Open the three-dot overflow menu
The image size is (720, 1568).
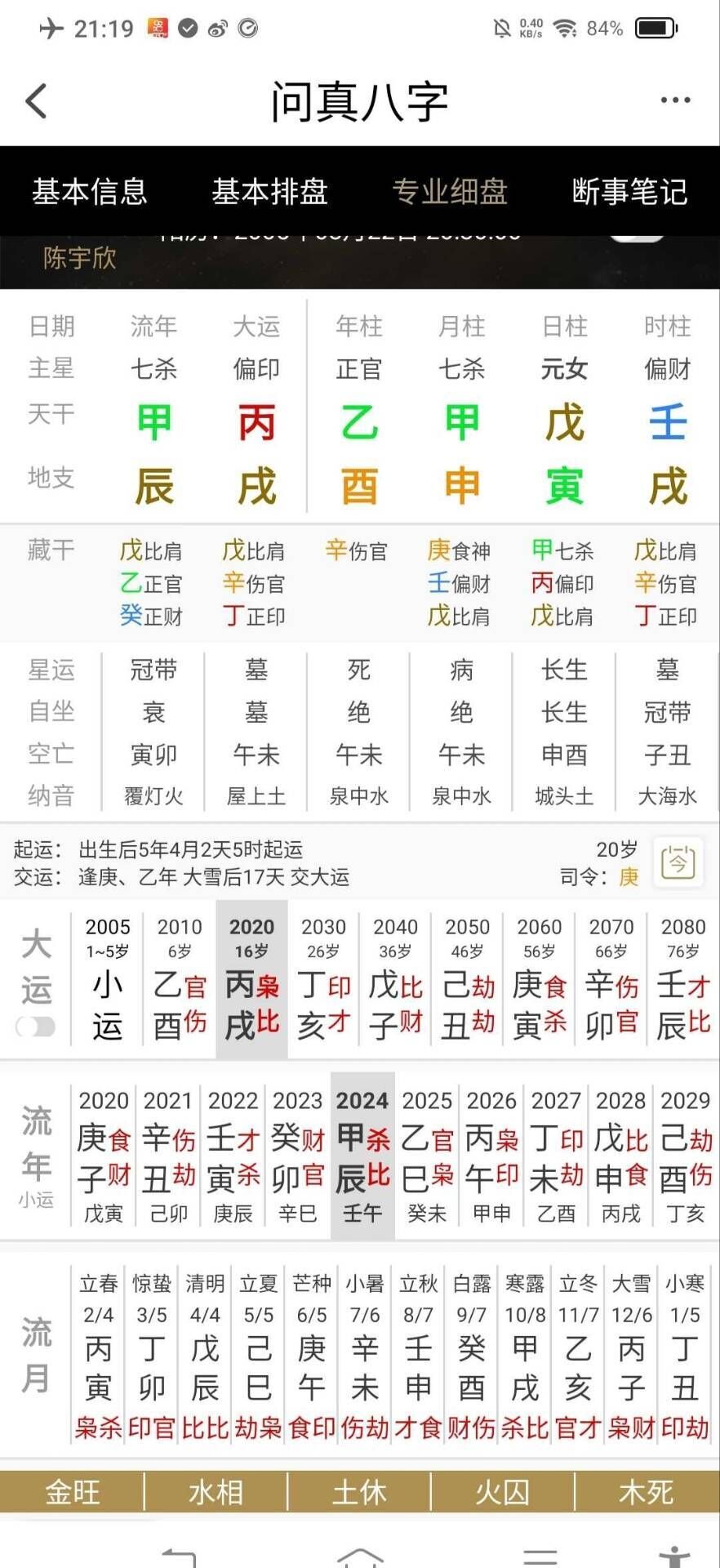(x=675, y=100)
